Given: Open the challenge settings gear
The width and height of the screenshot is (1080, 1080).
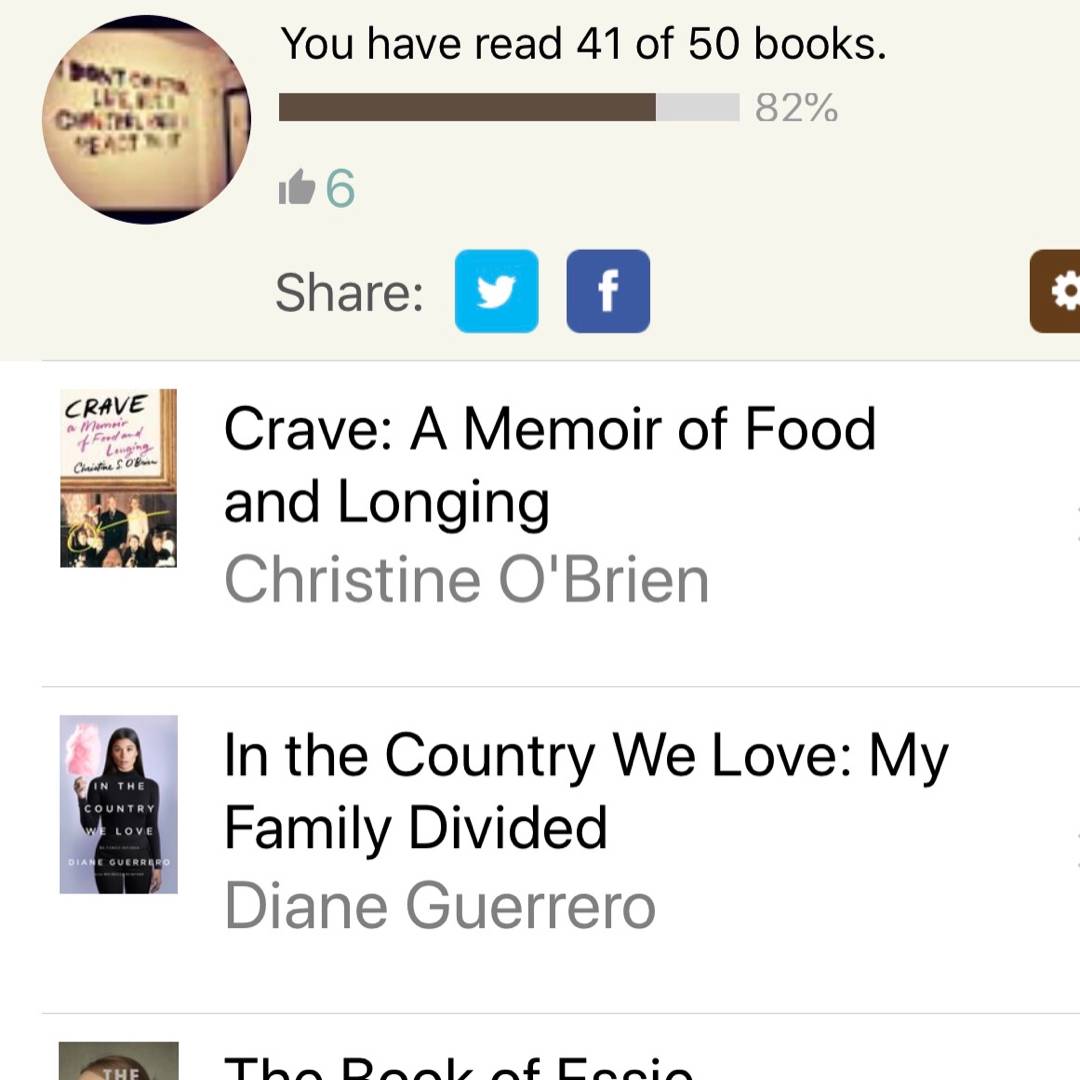Looking at the screenshot, I should tap(1059, 291).
